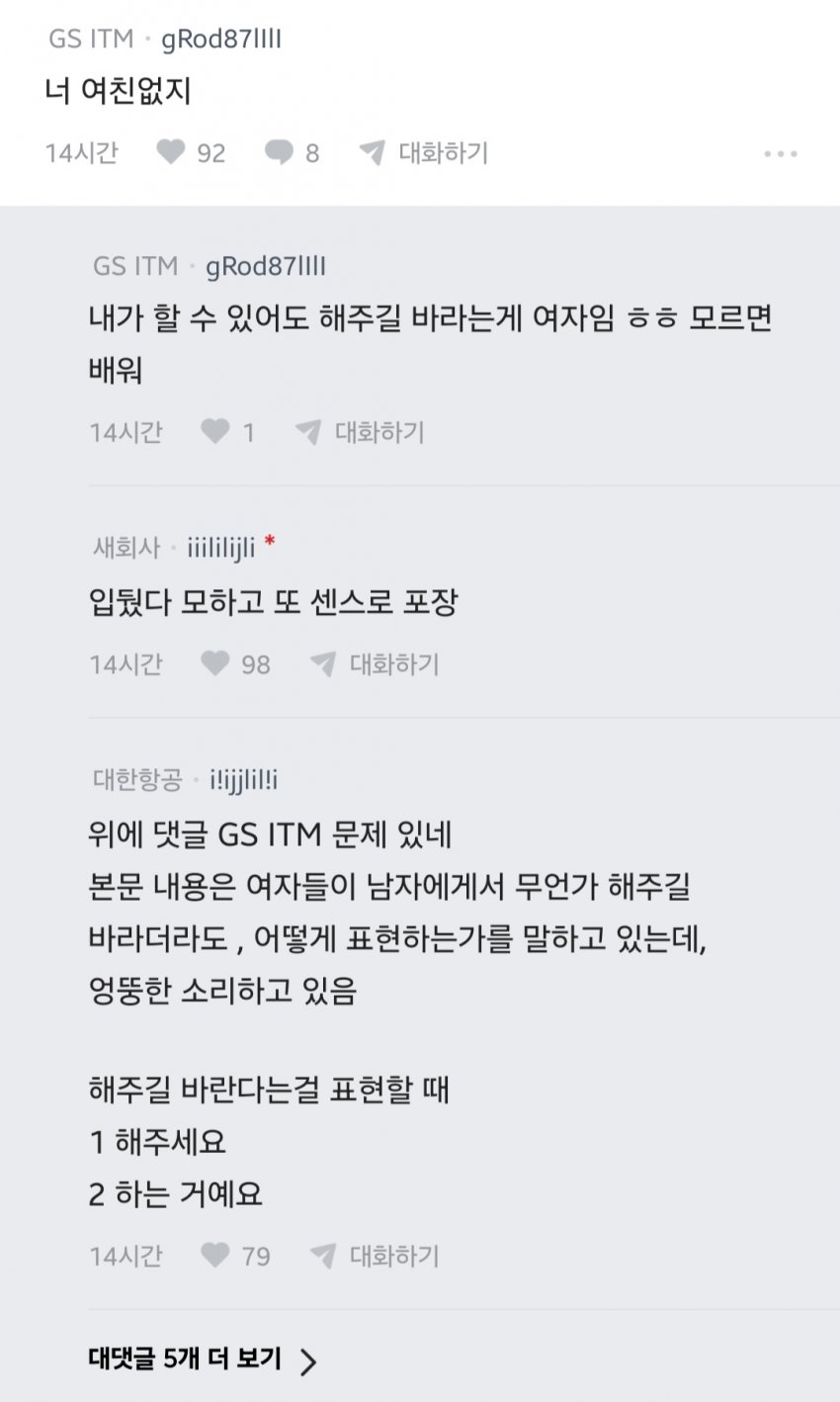Tap 대화하기 under the '모르면 배워' reply
This screenshot has width=840, height=1402.
(x=361, y=432)
